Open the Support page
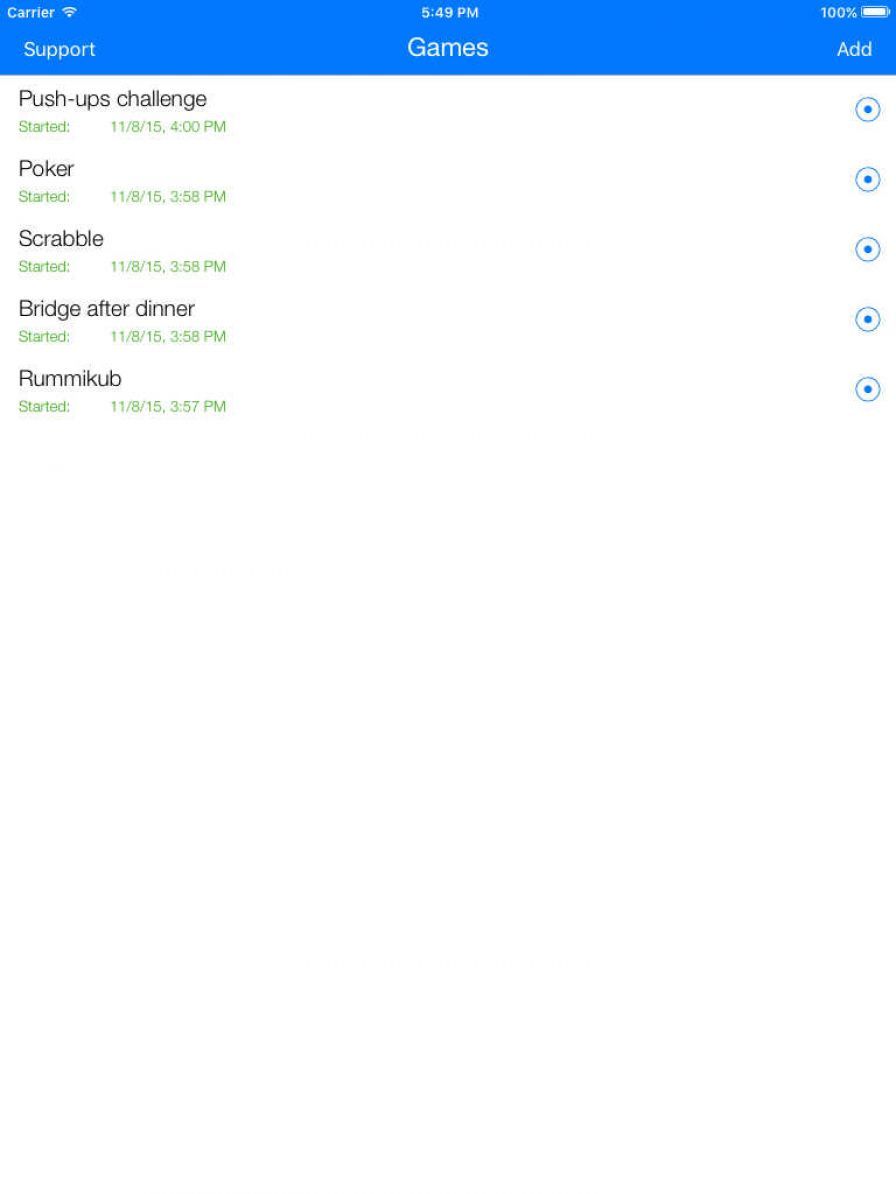The image size is (896, 1194). (x=60, y=49)
